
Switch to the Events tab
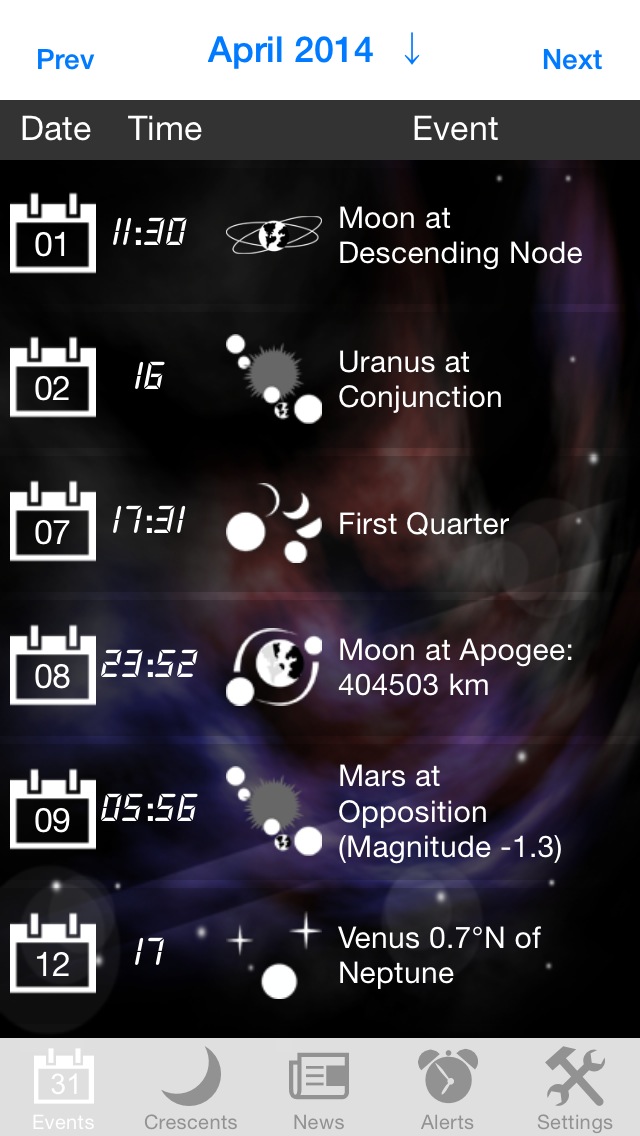pyautogui.click(x=63, y=1088)
